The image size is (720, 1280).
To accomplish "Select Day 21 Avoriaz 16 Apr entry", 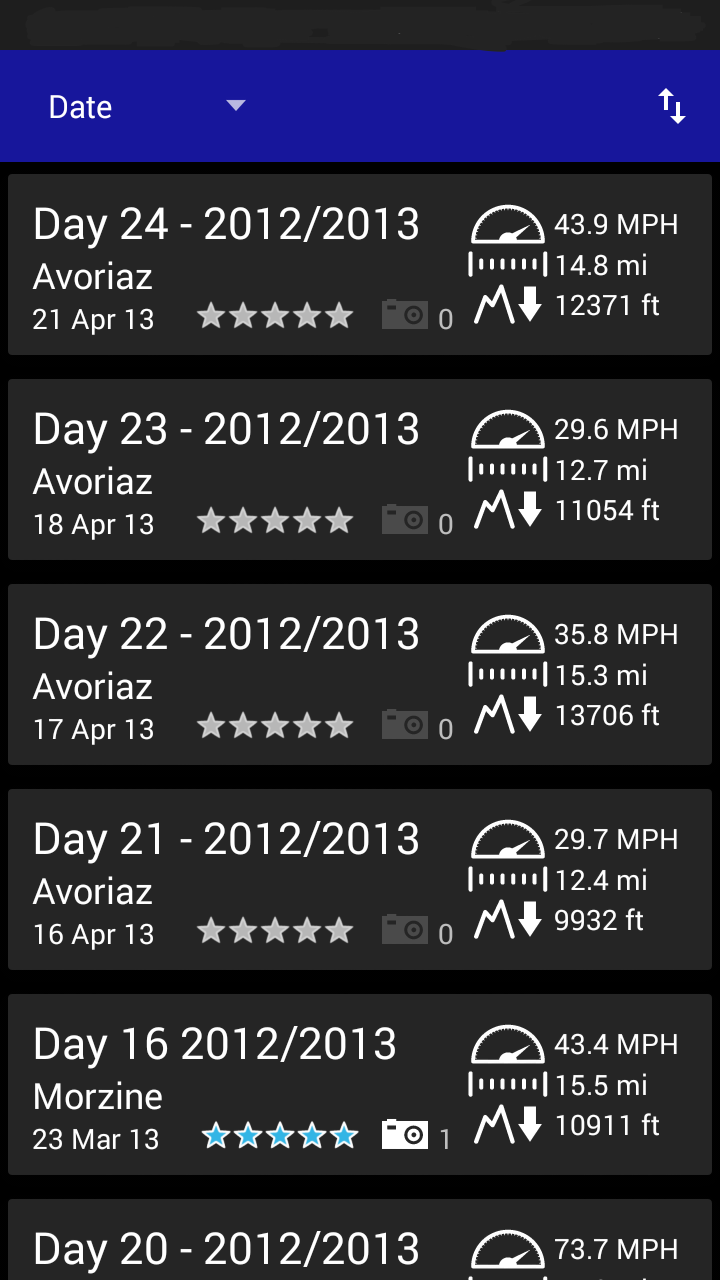I will point(360,880).
